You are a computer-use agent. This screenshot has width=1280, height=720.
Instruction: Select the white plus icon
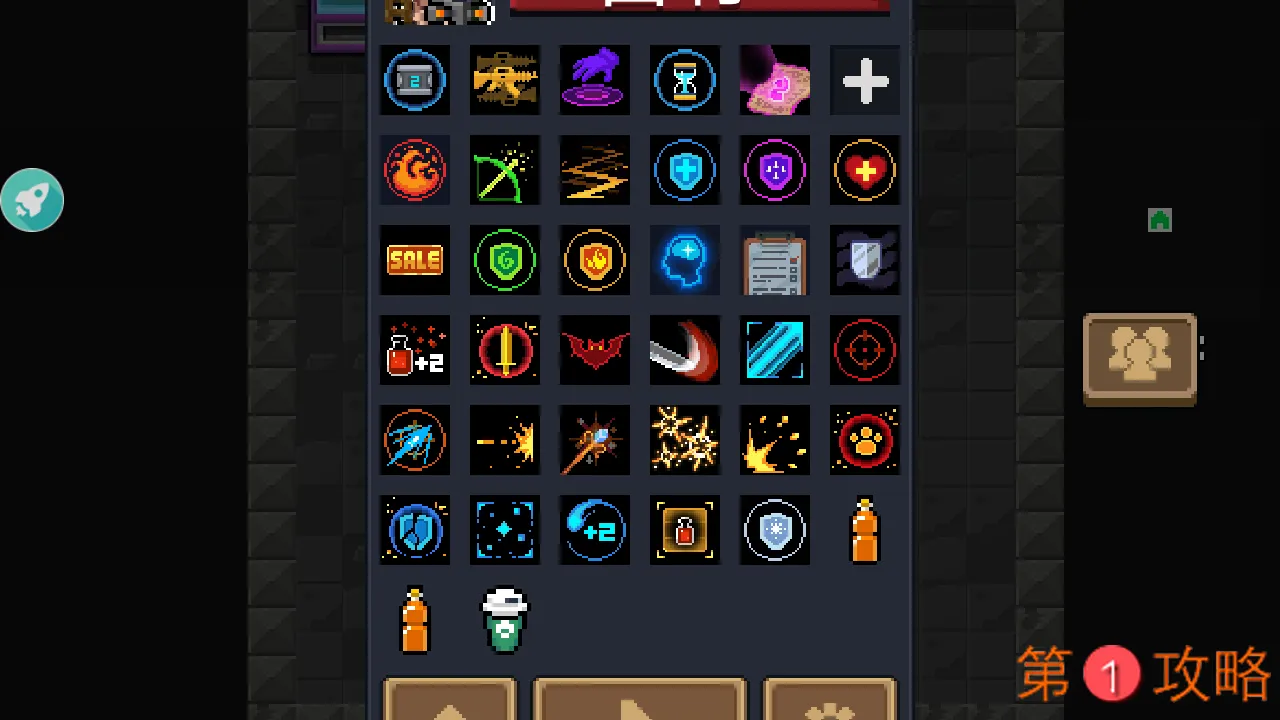tap(865, 80)
